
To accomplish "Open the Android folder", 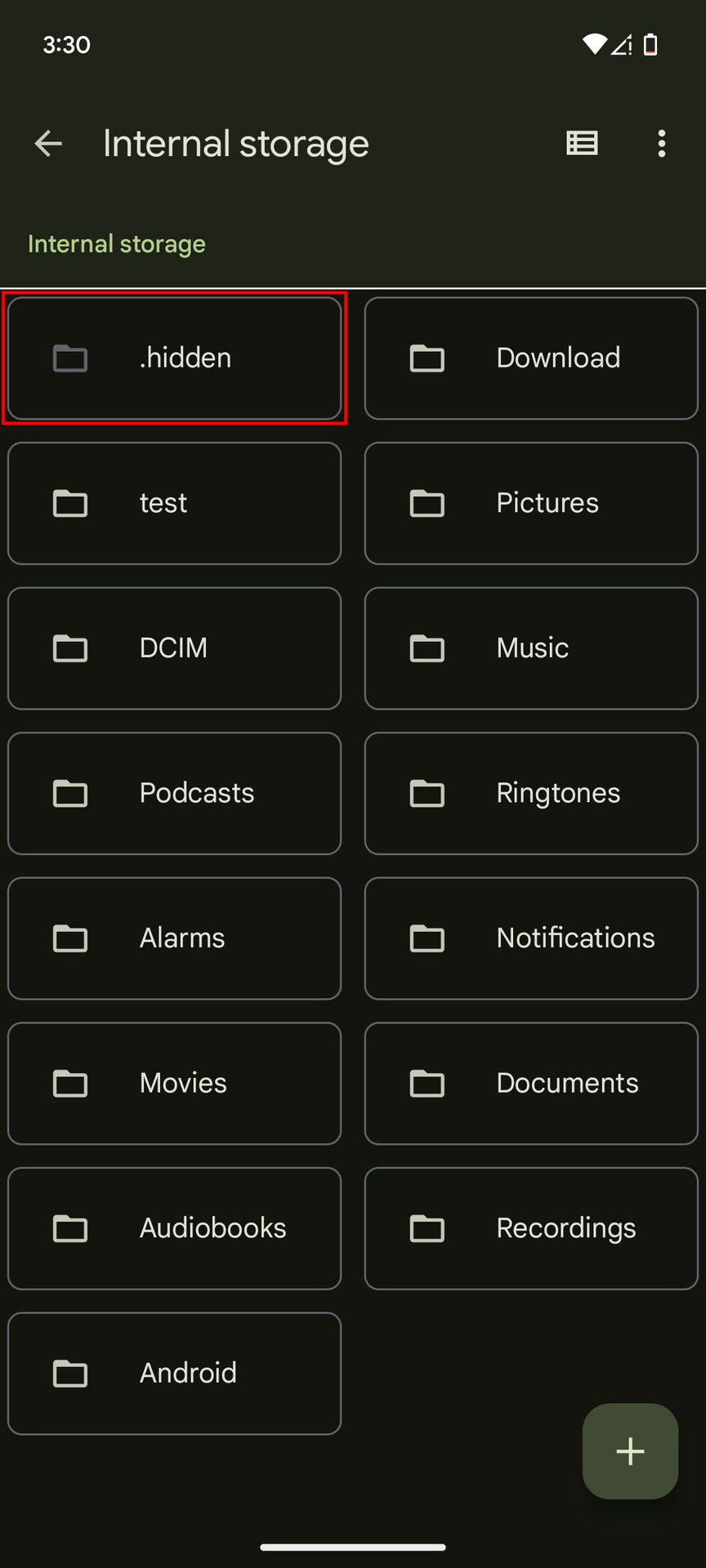I will [174, 1373].
